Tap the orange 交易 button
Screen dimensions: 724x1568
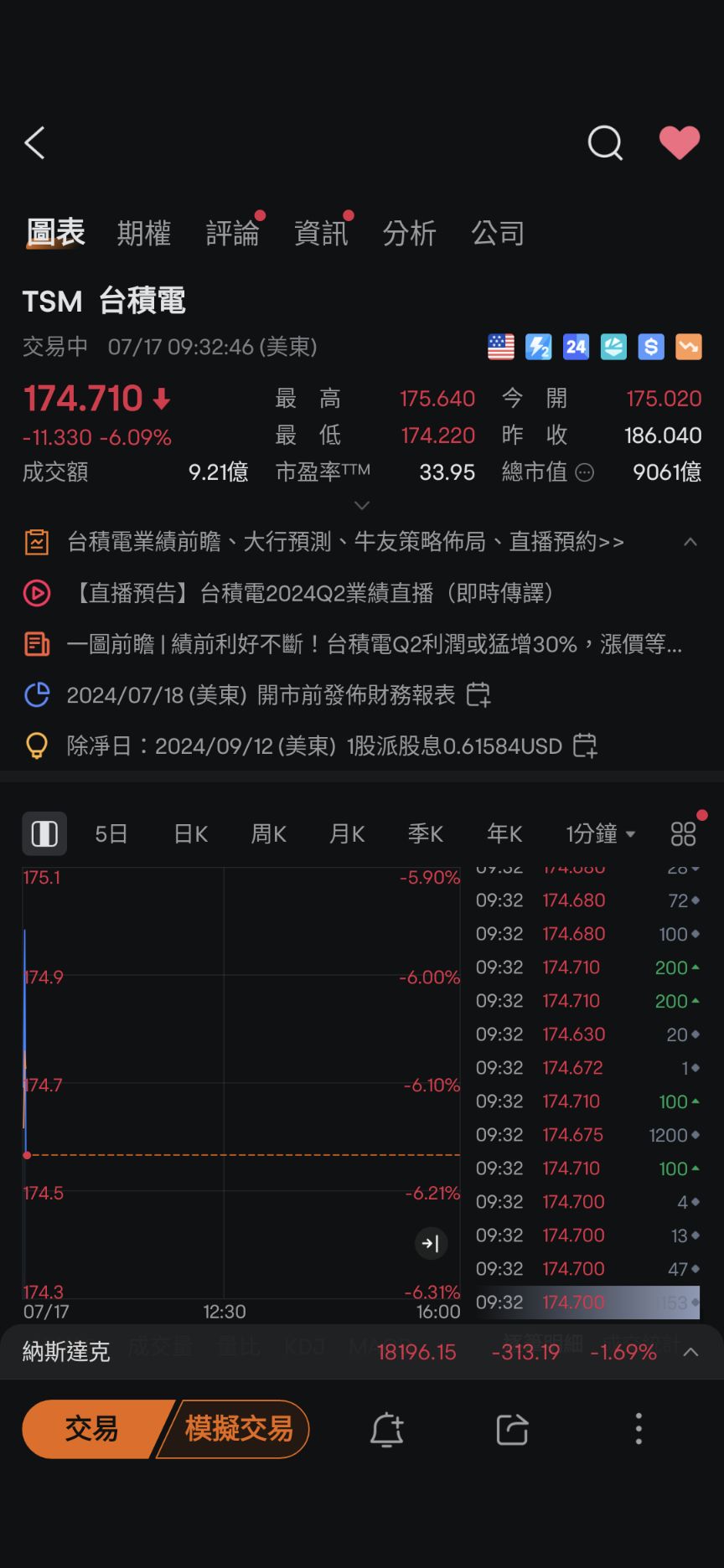[92, 1429]
